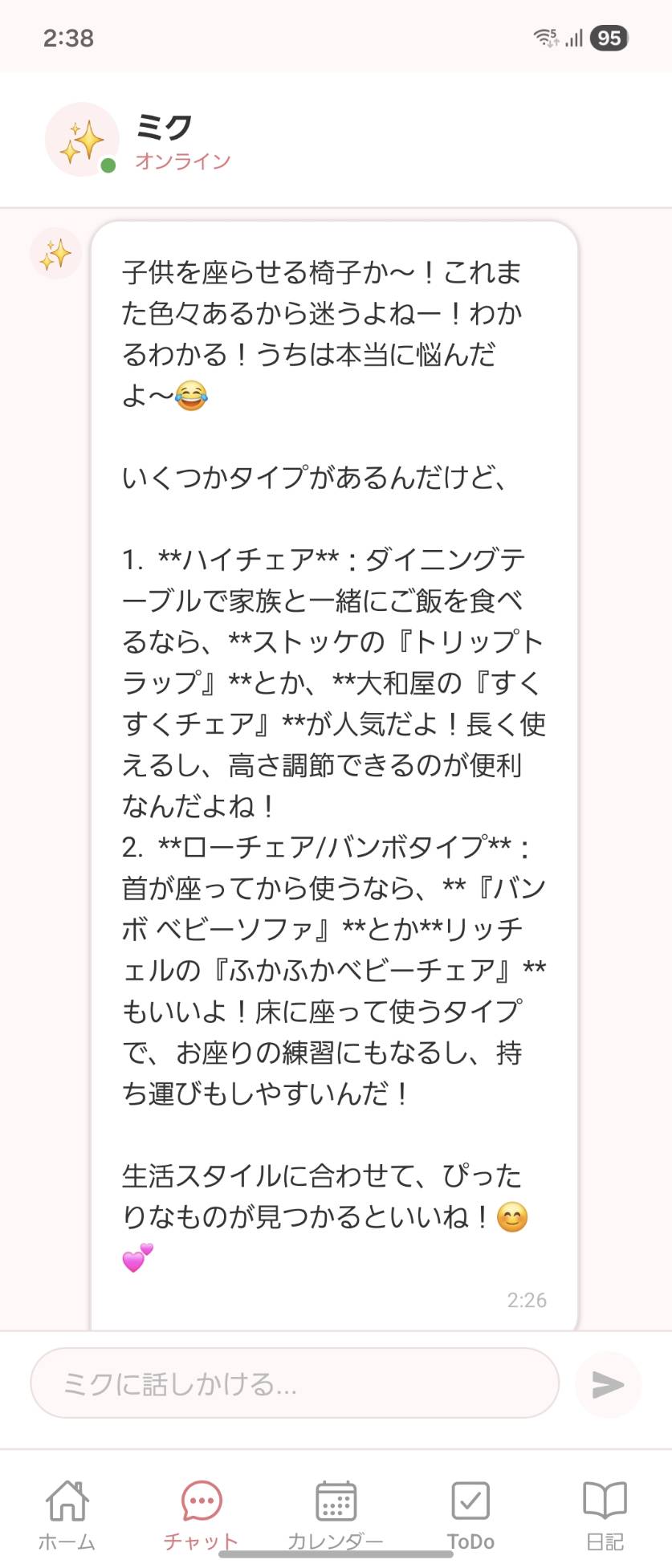Screen dimensions: 672x1568
Task: Tap the send arrow icon
Action: tap(608, 1384)
